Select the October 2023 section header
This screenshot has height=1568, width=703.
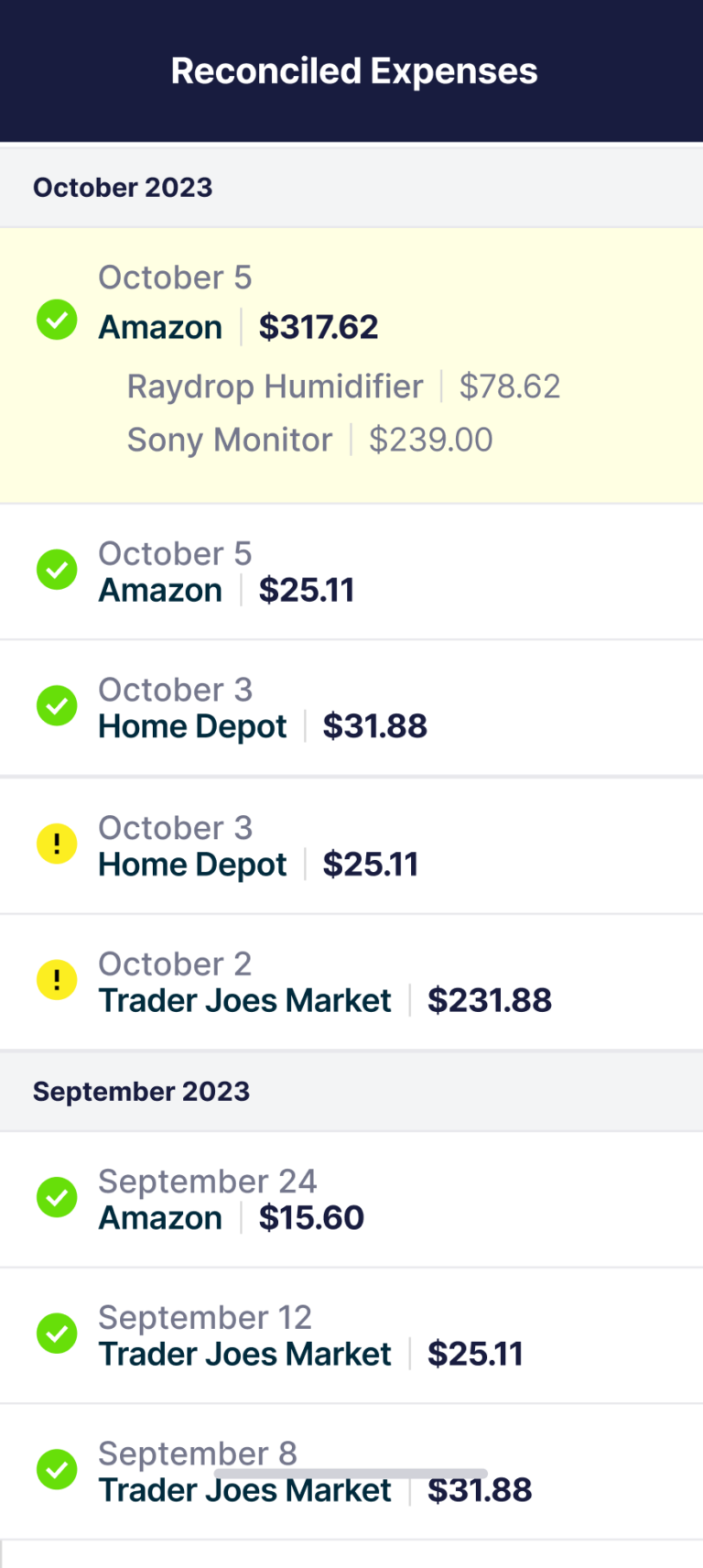click(123, 187)
